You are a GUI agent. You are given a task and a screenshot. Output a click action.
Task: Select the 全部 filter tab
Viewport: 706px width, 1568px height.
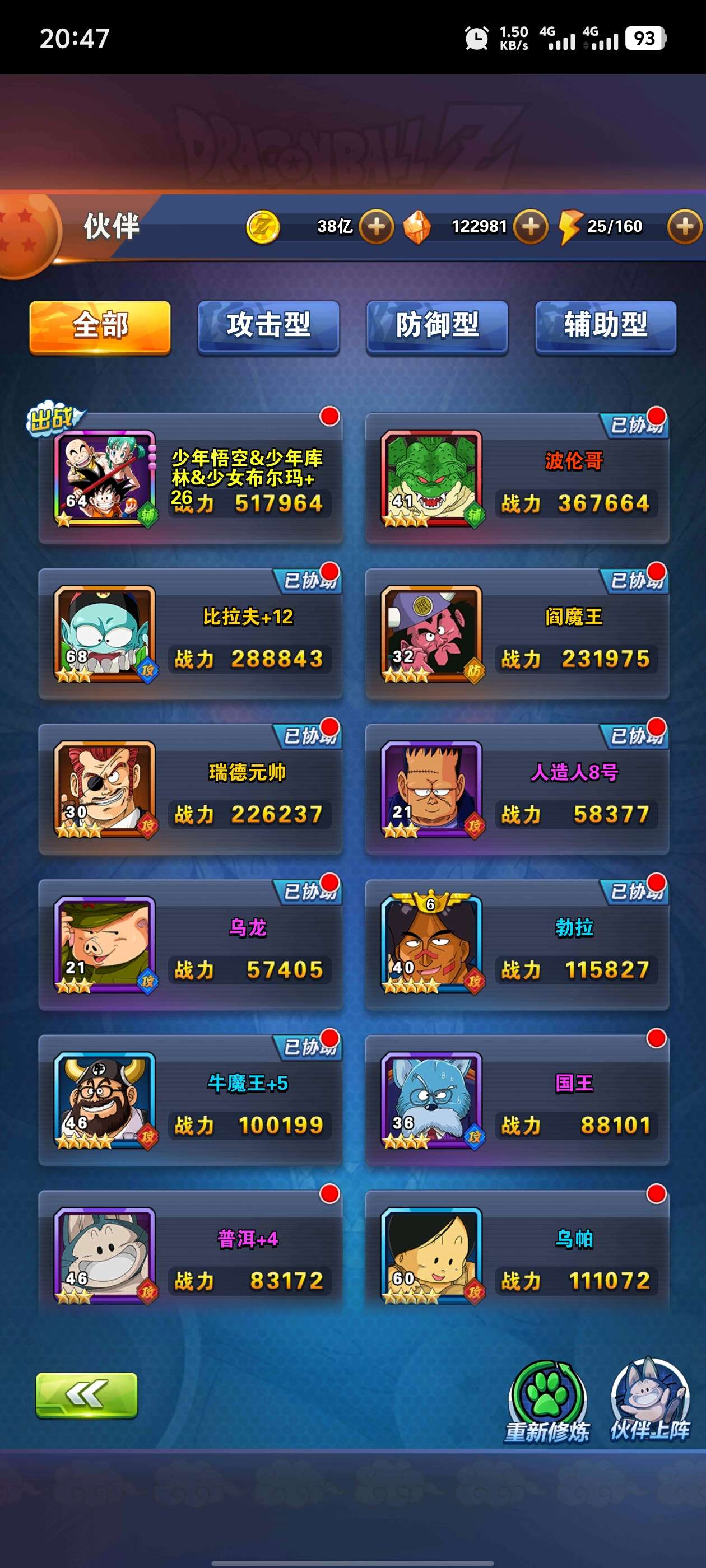(100, 326)
